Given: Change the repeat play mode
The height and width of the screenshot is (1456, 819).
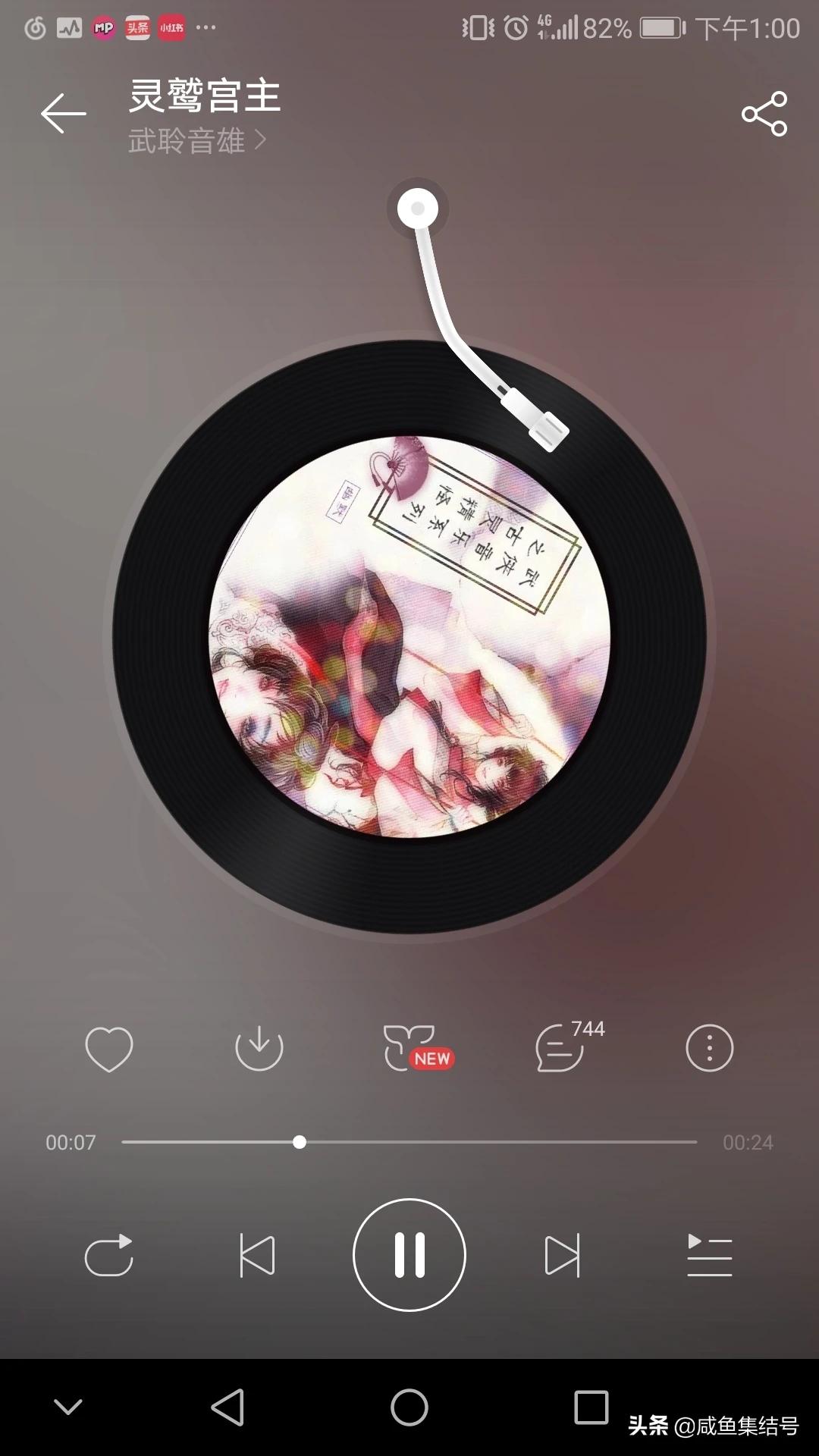Looking at the screenshot, I should [109, 1255].
